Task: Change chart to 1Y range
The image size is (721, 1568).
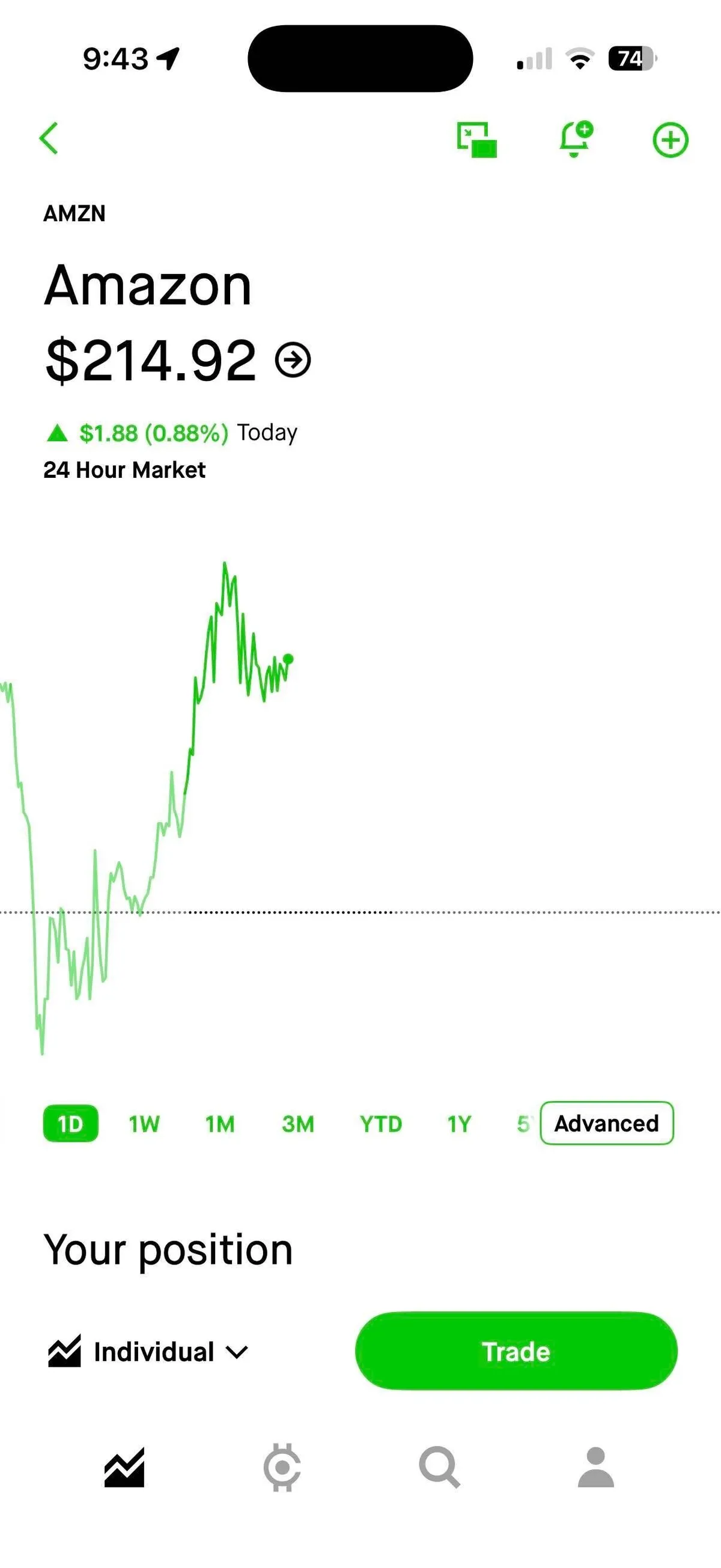Action: point(460,1124)
